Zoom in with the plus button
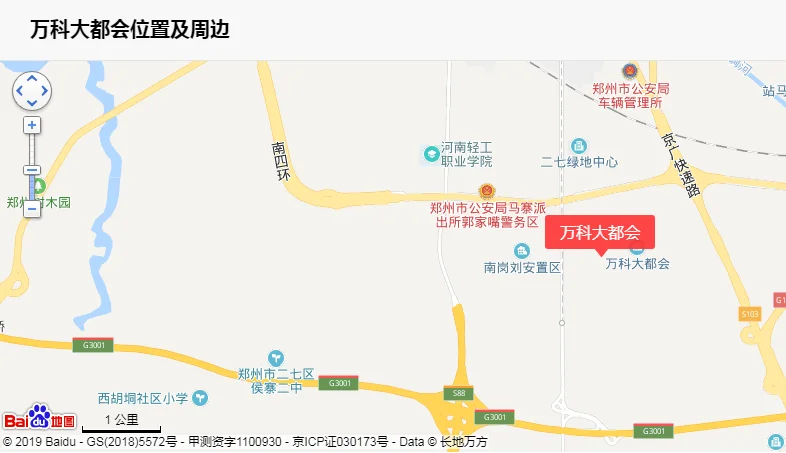This screenshot has width=786, height=453. (x=32, y=126)
